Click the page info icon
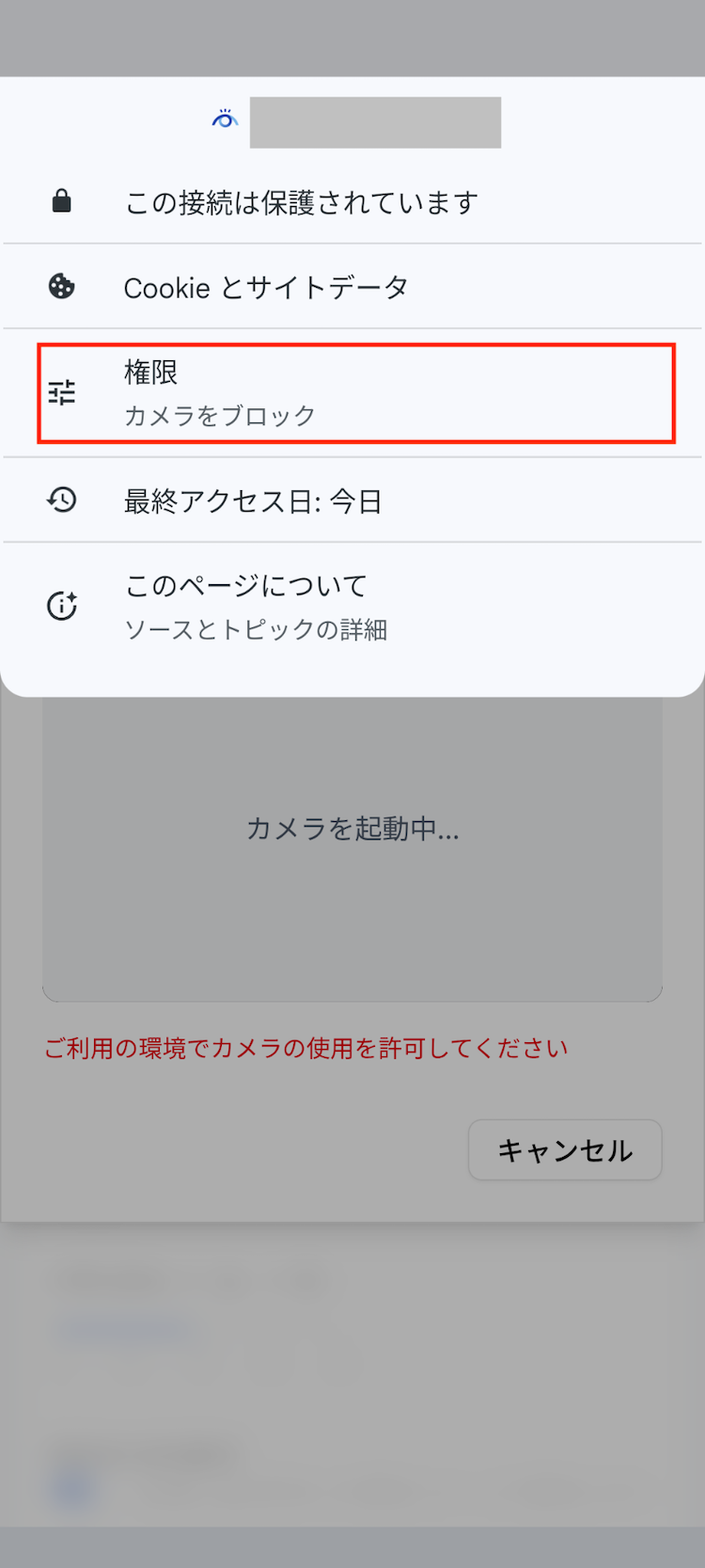Viewport: 705px width, 1568px height. pyautogui.click(x=61, y=606)
